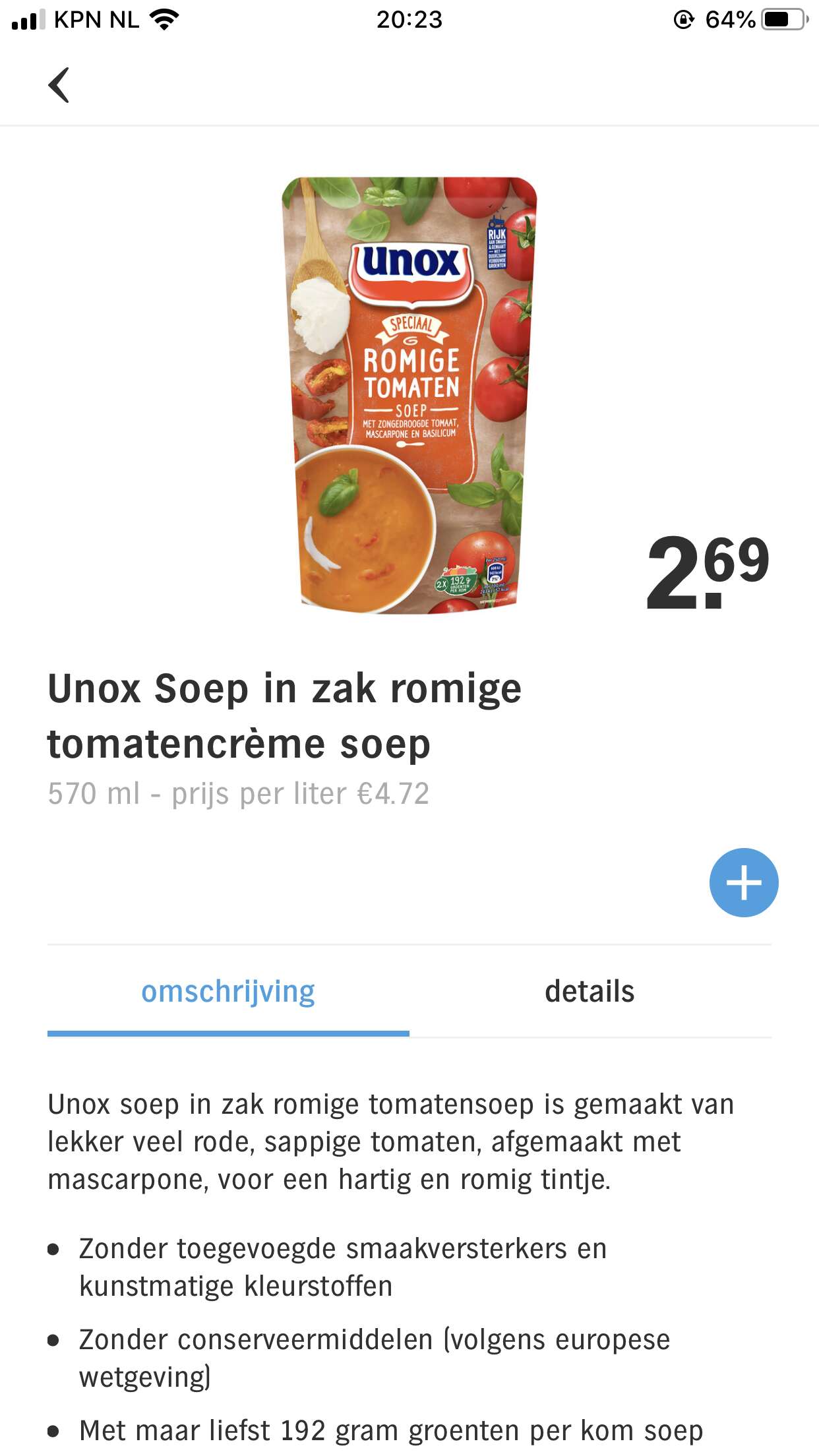Image resolution: width=819 pixels, height=1456 pixels.
Task: Add the Unox soup with plus button
Action: coord(744,882)
